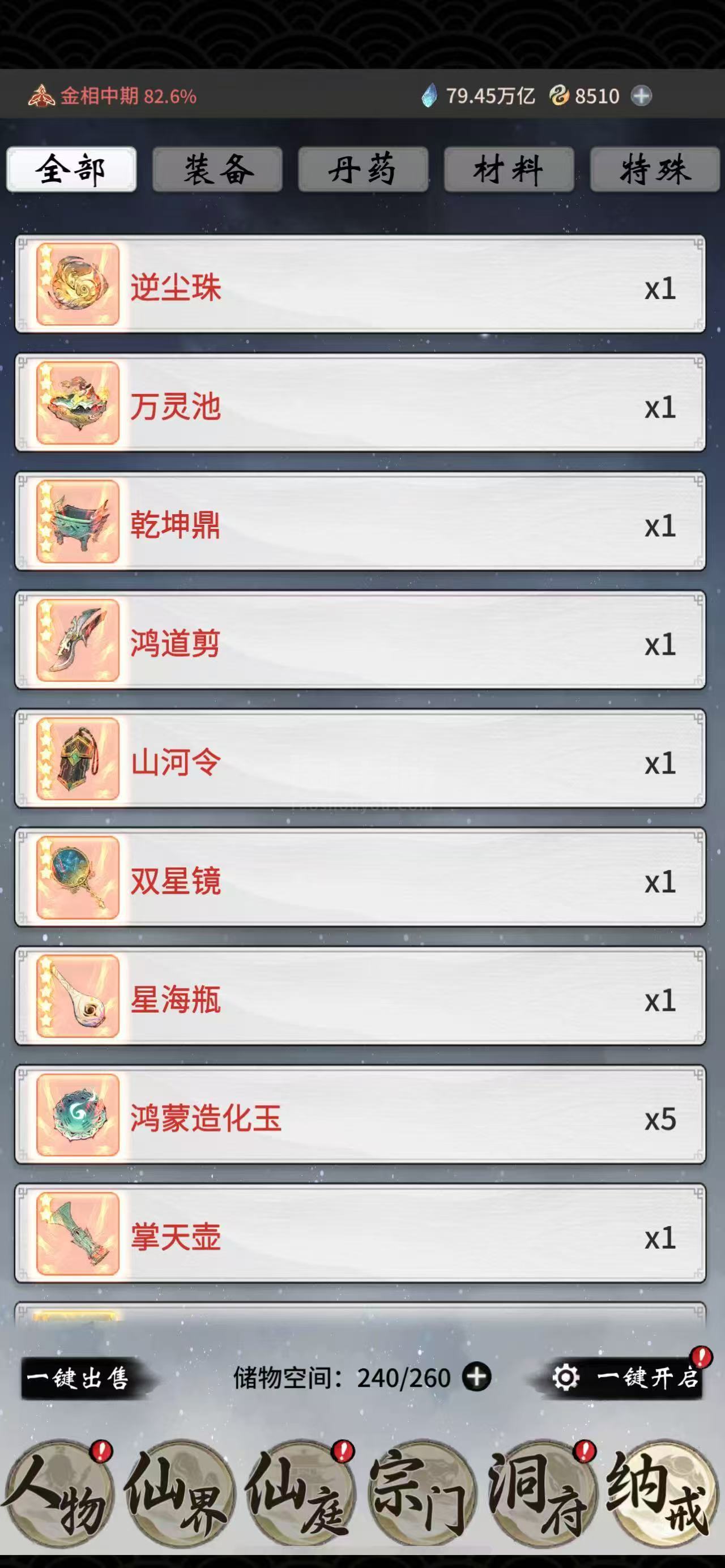
Task: Switch to the 丹药 tab
Action: click(363, 169)
